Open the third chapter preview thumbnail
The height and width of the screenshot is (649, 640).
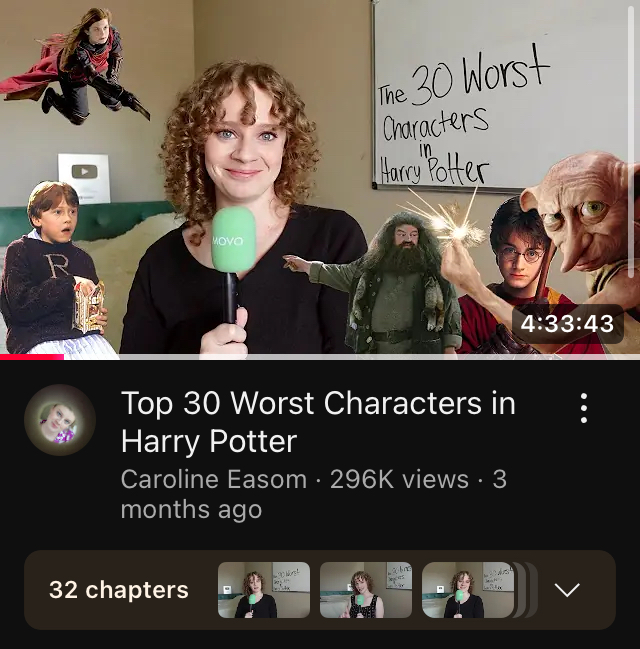[x=468, y=590]
